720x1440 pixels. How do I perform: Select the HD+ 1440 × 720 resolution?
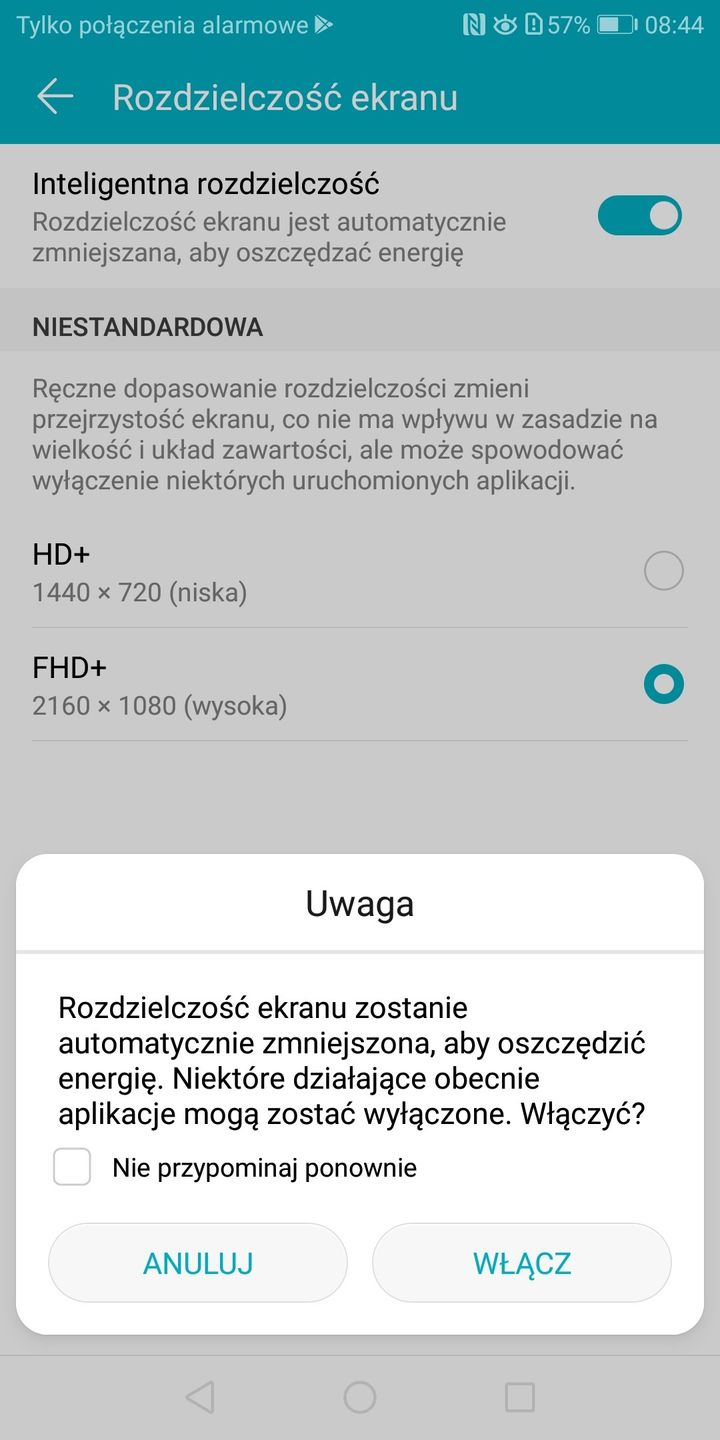(662, 570)
